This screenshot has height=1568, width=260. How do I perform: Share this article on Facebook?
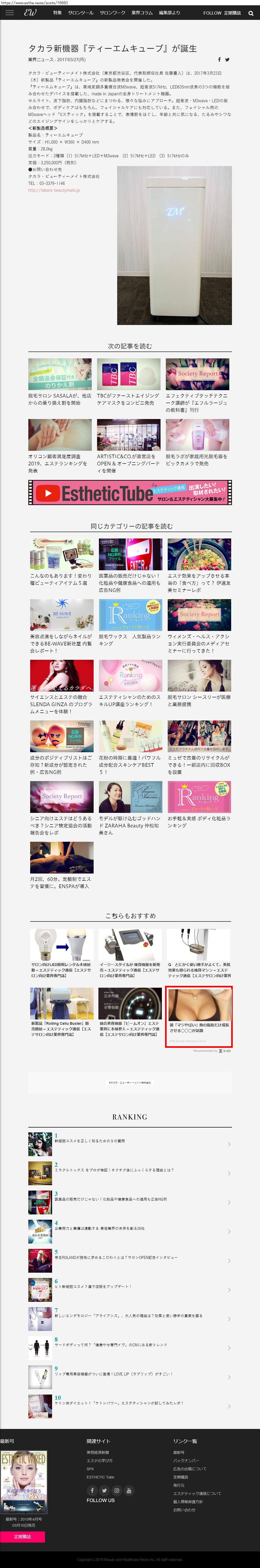click(x=220, y=60)
